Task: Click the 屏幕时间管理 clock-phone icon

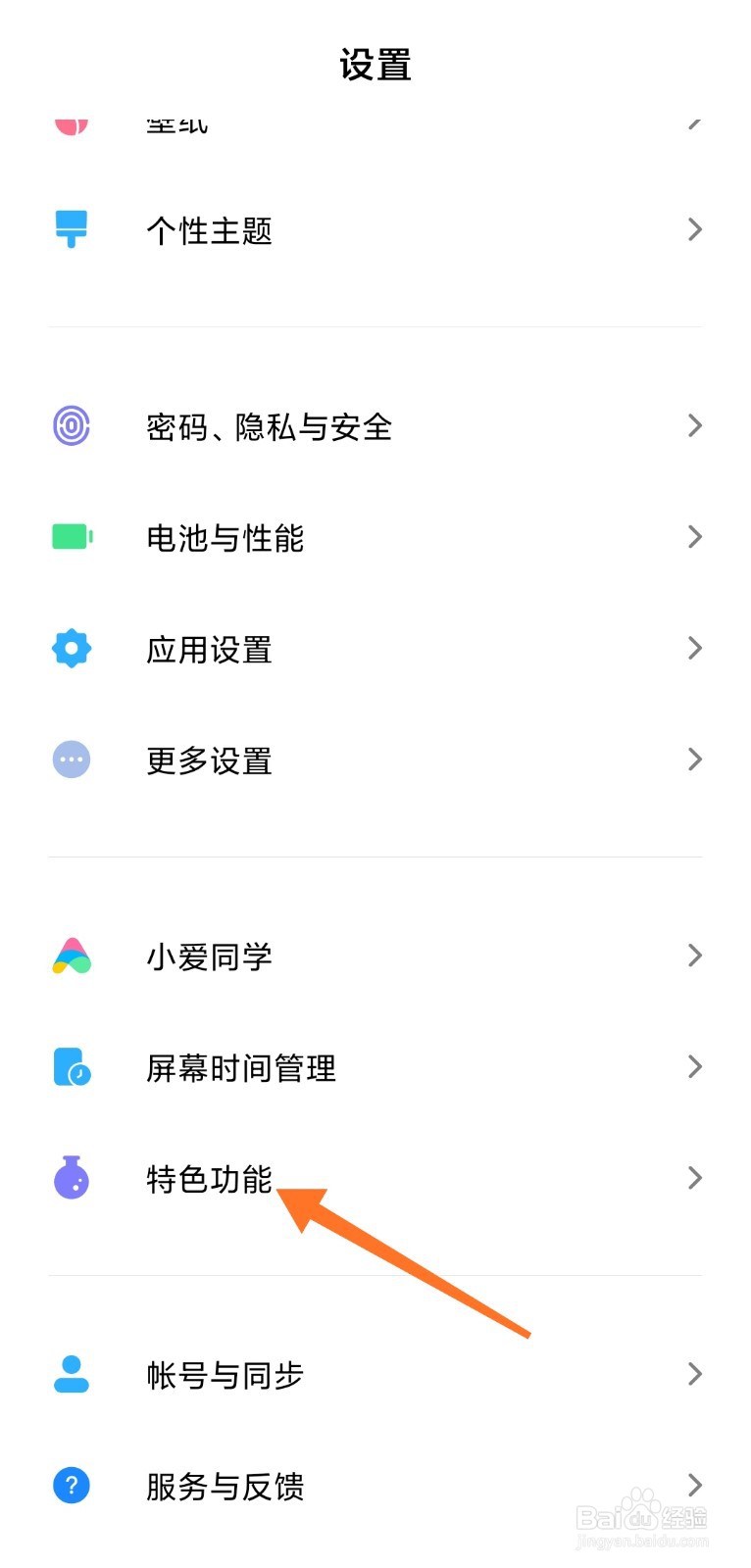Action: tap(70, 1067)
